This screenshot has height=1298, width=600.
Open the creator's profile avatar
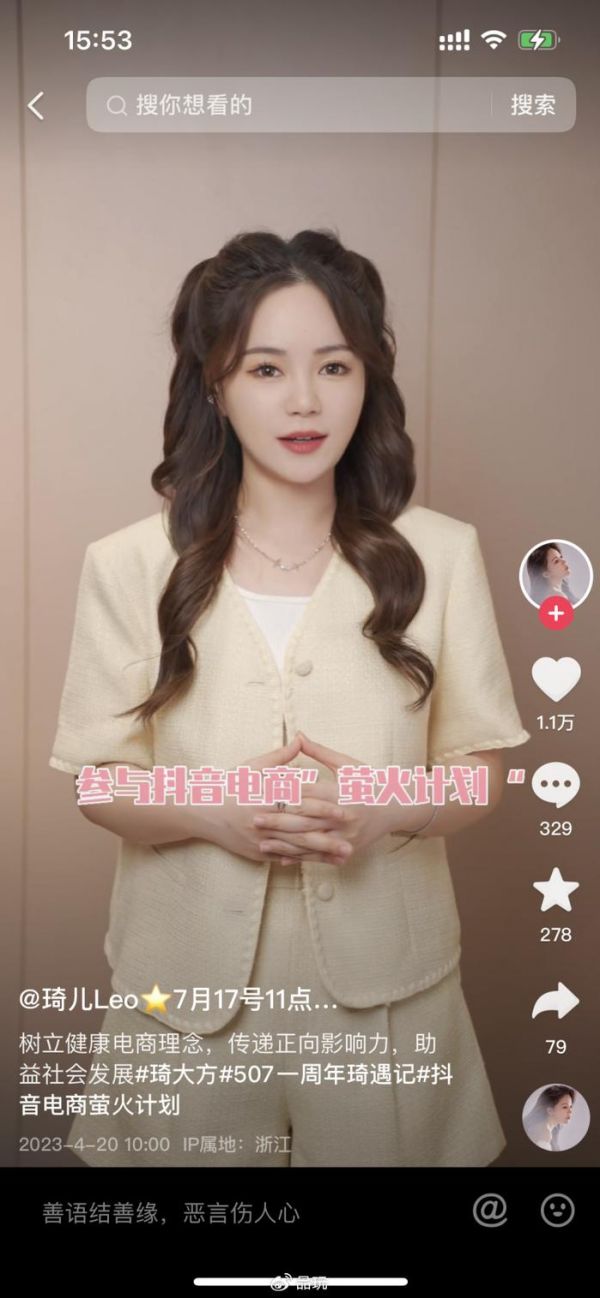click(x=556, y=576)
